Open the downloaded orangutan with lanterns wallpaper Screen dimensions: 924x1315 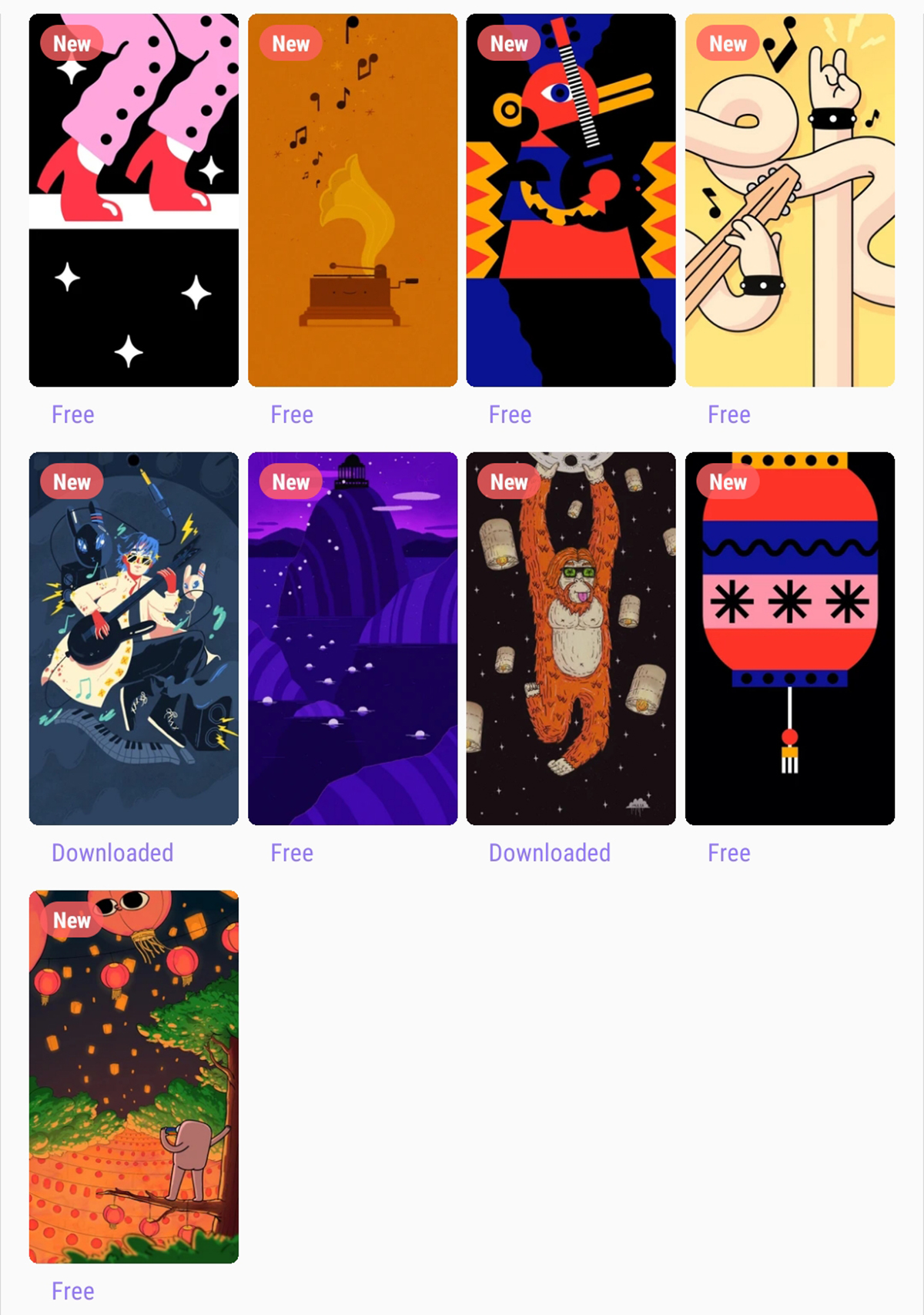click(x=571, y=638)
